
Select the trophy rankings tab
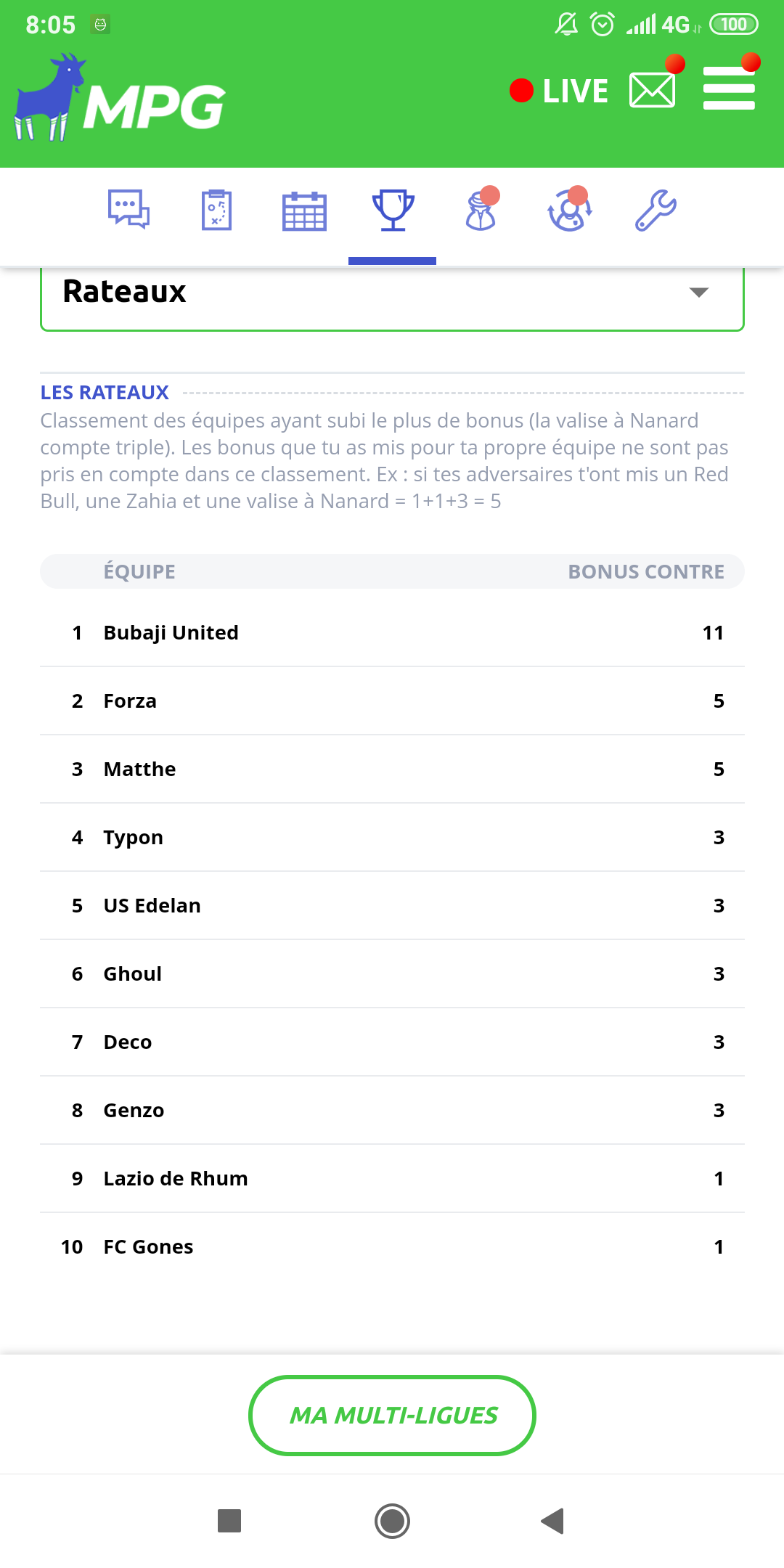tap(393, 211)
